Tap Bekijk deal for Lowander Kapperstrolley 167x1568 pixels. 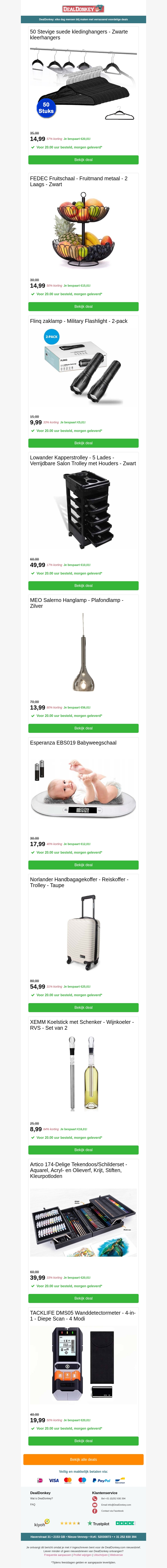(83, 586)
